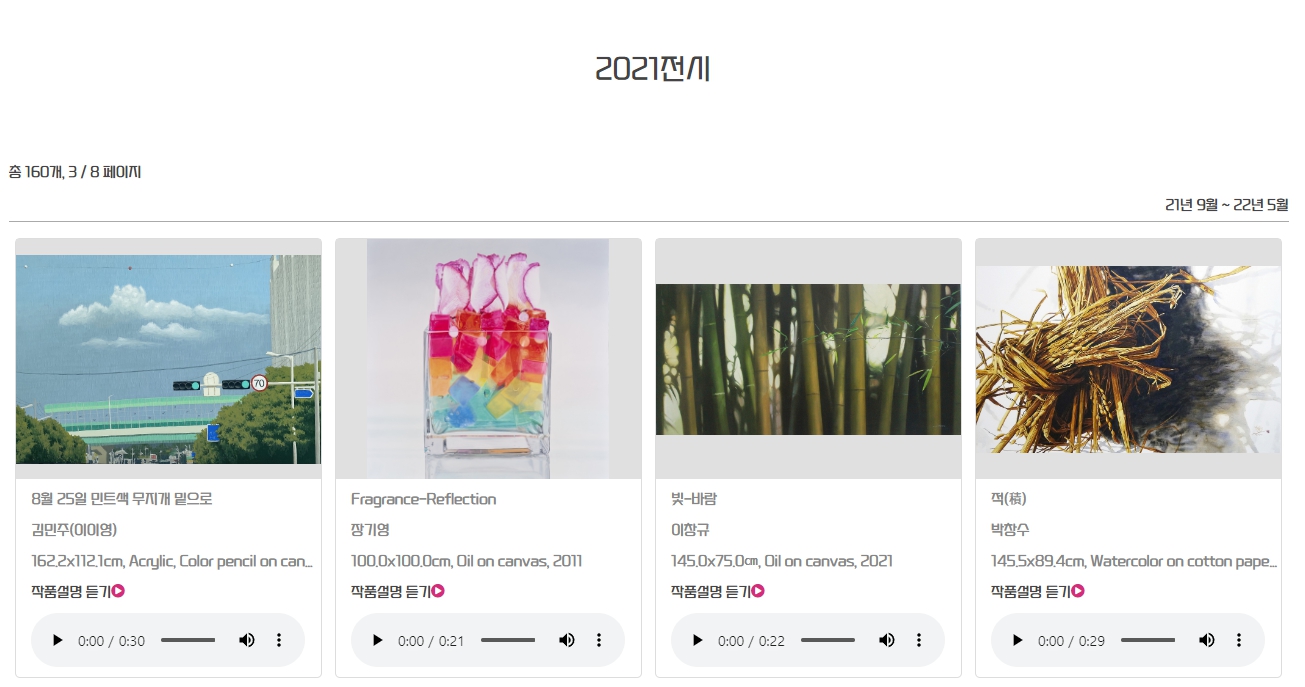Image resolution: width=1305 pixels, height=687 pixels.
Task: Mute the audio for 박창수's 적(積)
Action: tap(1207, 640)
